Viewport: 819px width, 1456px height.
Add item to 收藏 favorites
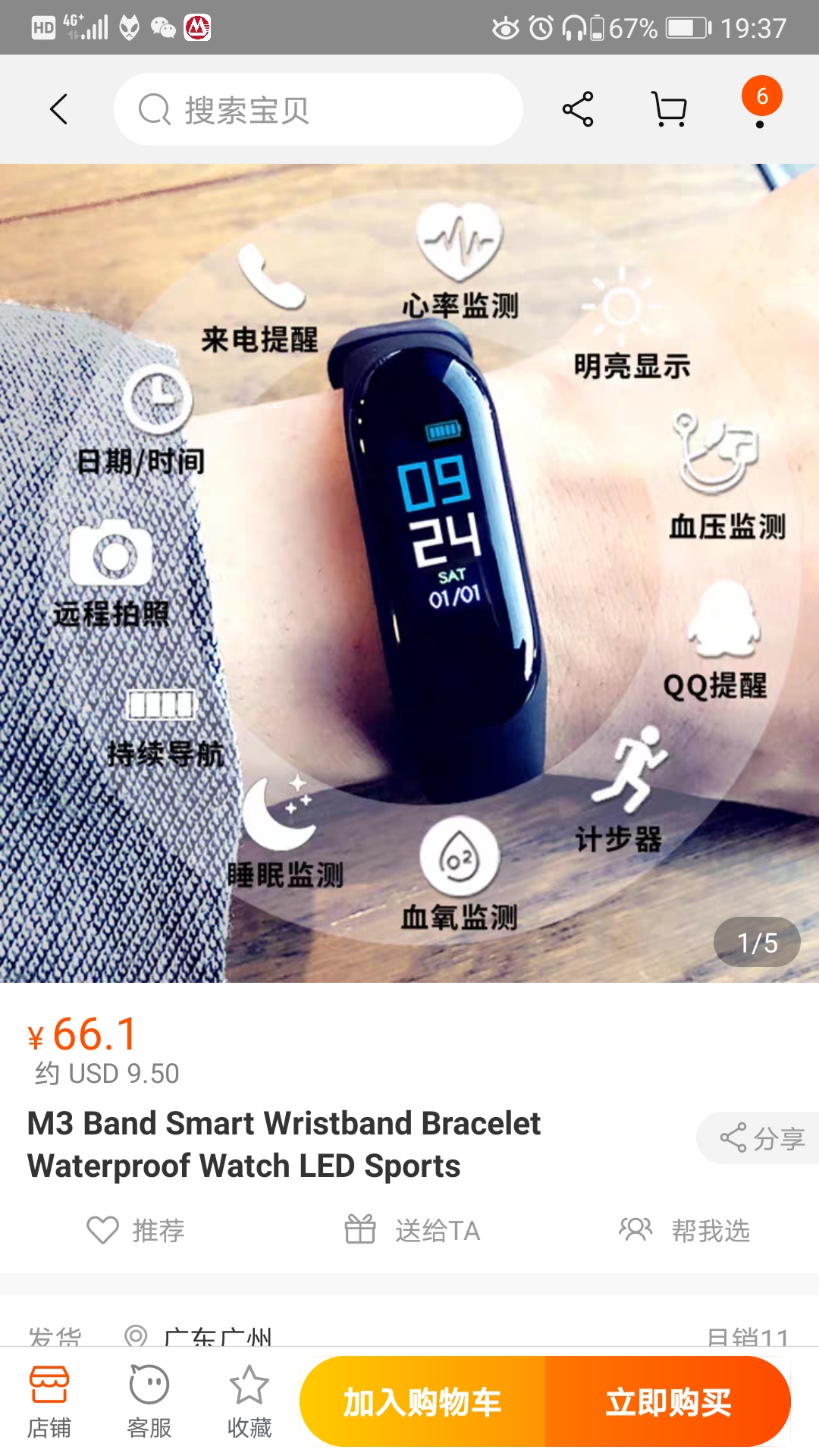tap(249, 1401)
